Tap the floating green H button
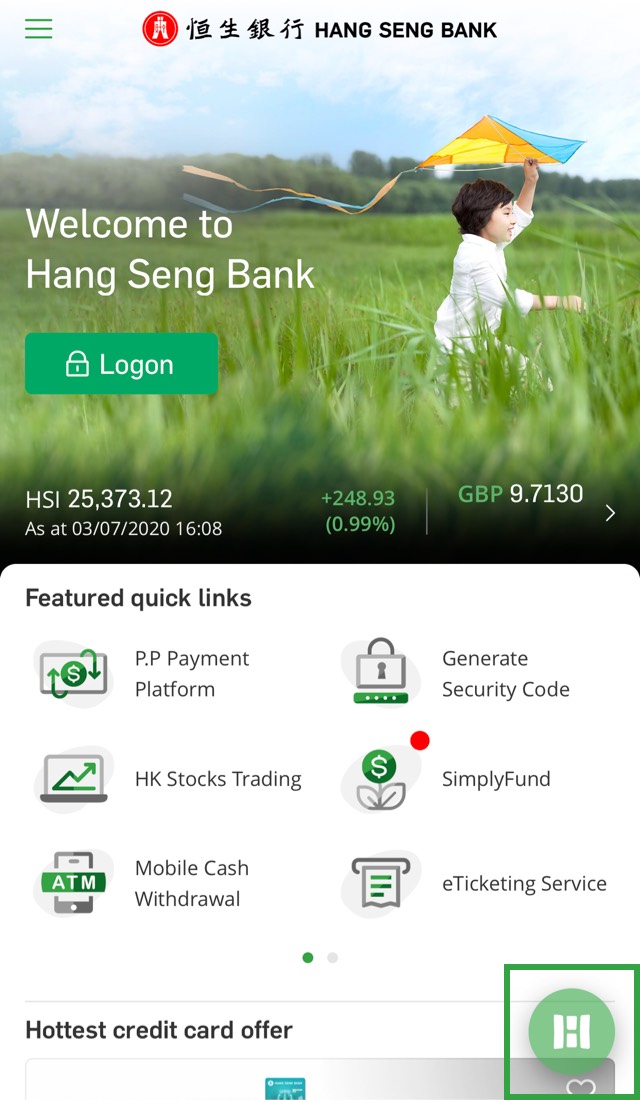Screen dimensions: 640x1100 click(x=571, y=1031)
